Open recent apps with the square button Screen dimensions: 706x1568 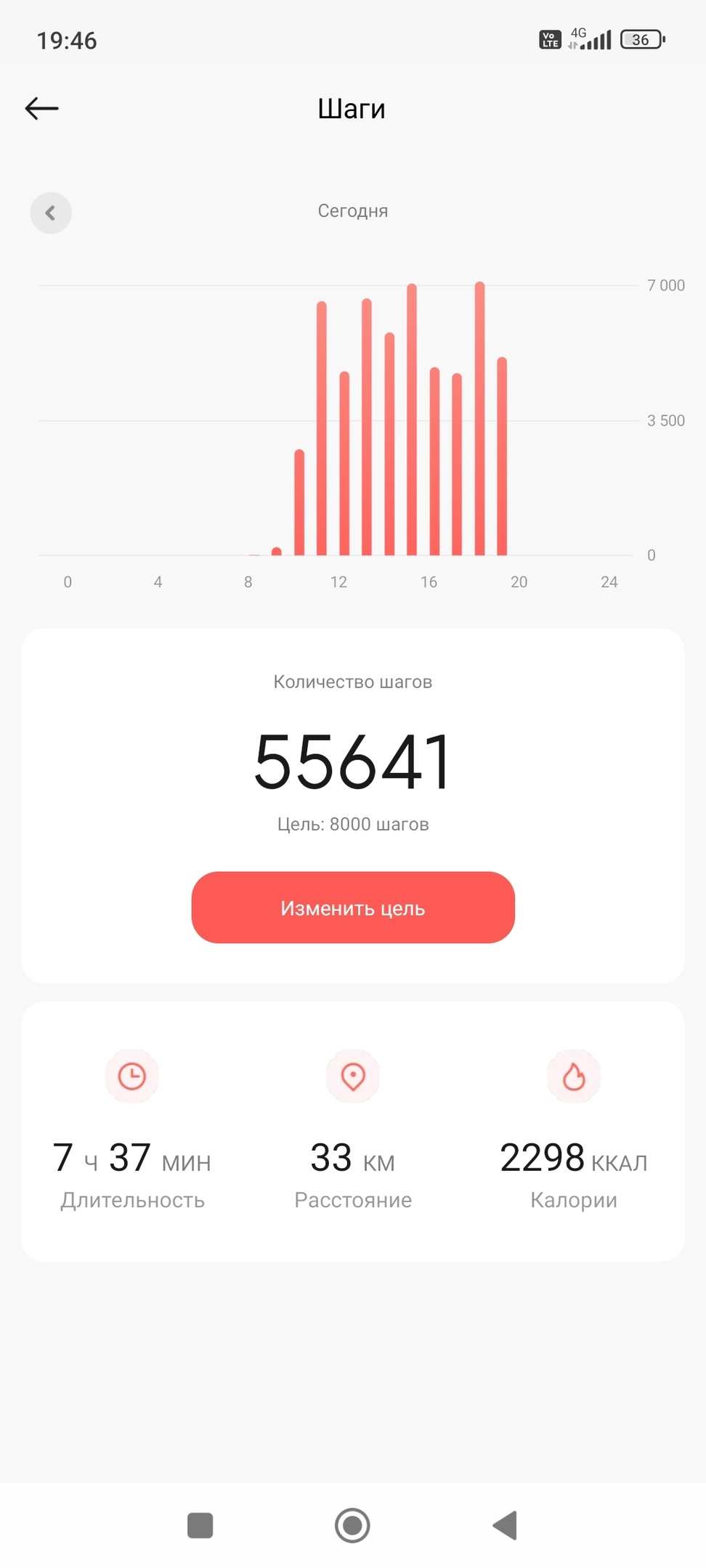(200, 1525)
